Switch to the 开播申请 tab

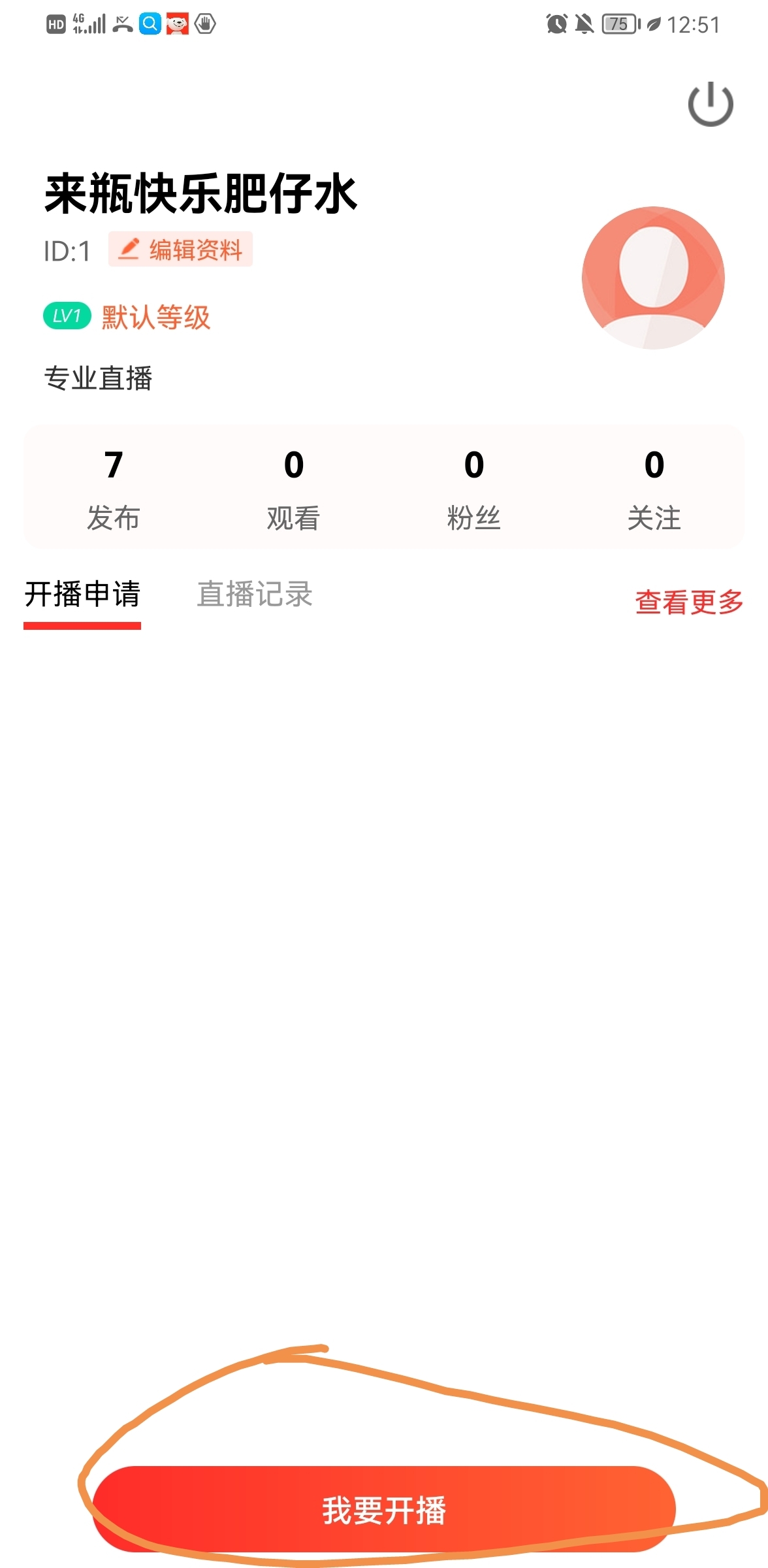pyautogui.click(x=82, y=595)
